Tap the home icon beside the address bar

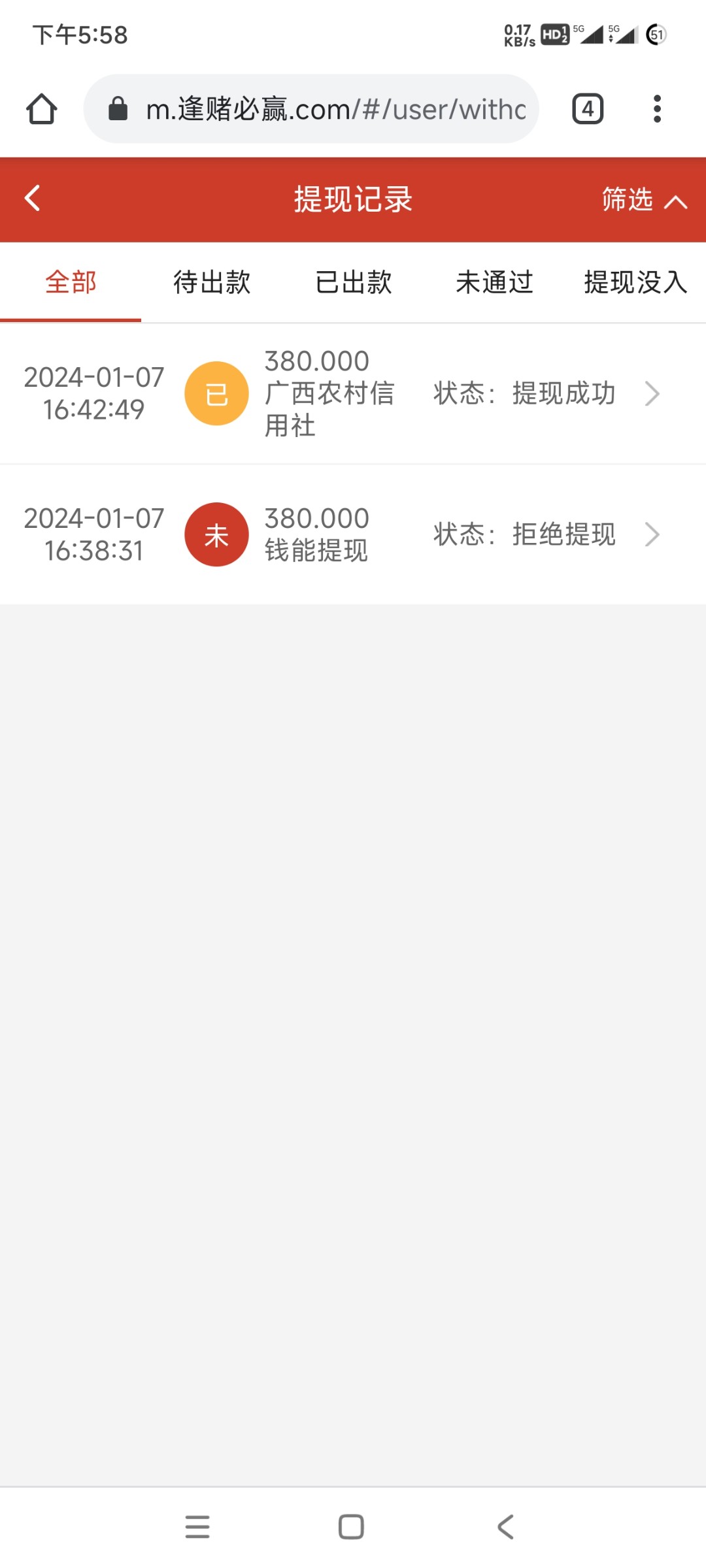(x=41, y=108)
